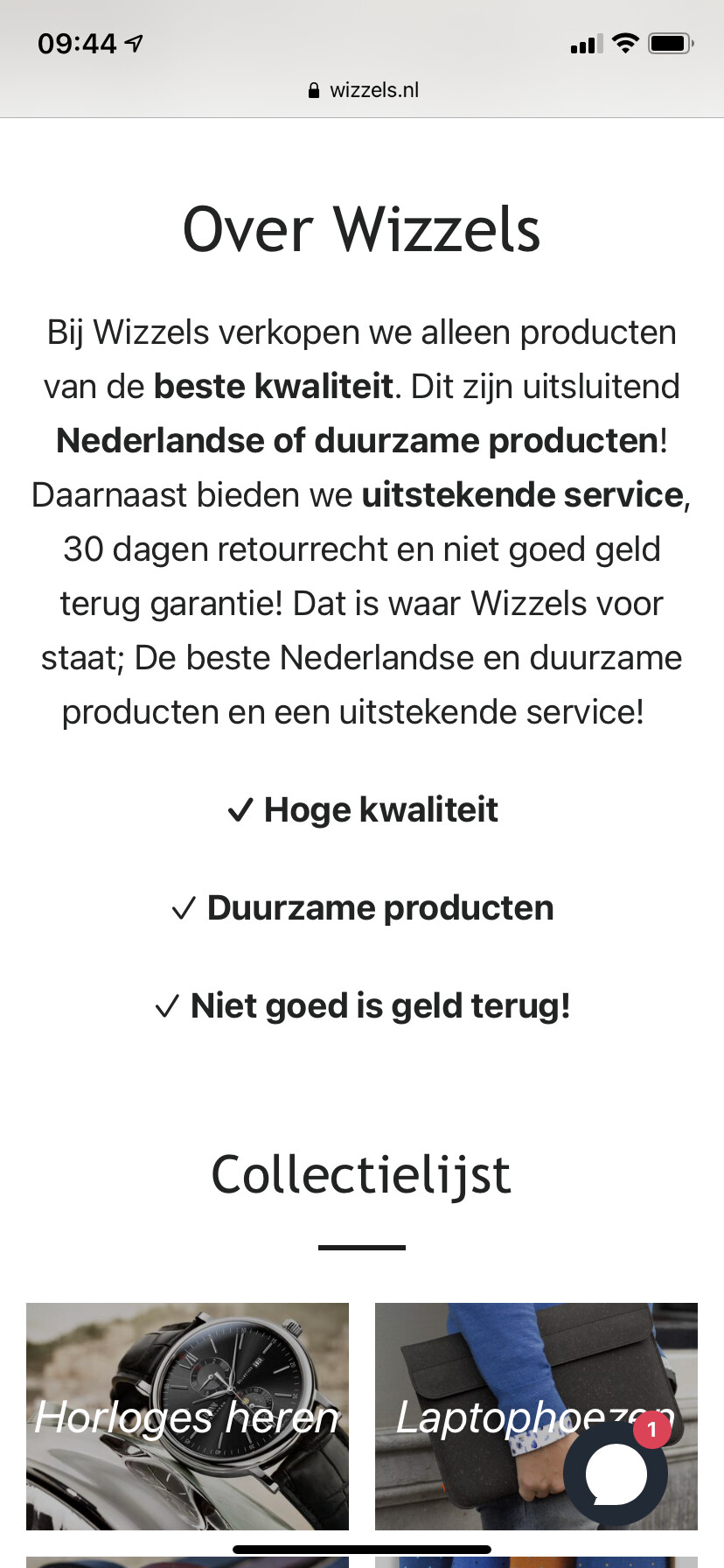The height and width of the screenshot is (1568, 724).
Task: Open the chat bubble widget
Action: pyautogui.click(x=616, y=1473)
